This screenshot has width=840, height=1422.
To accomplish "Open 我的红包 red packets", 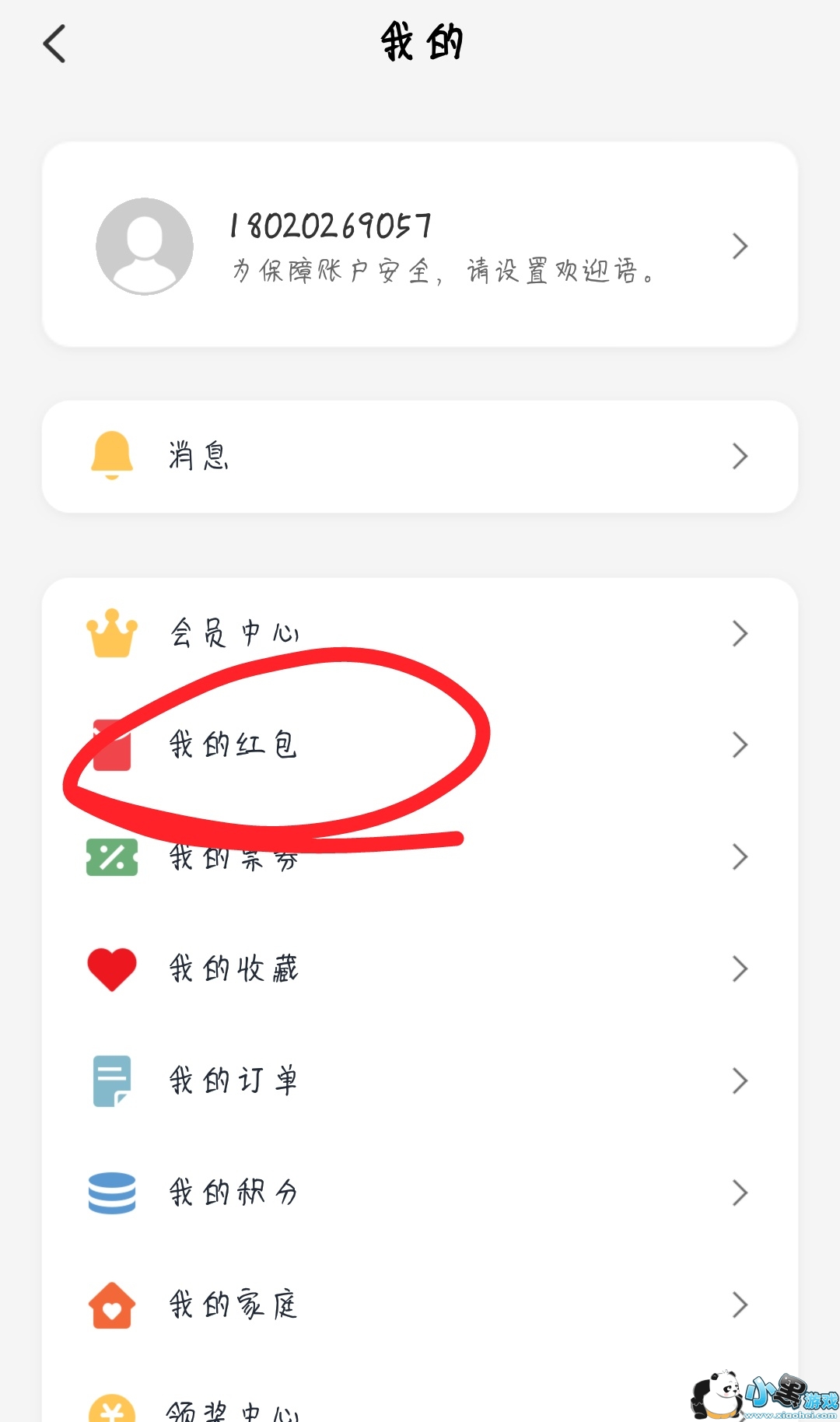I will pyautogui.click(x=420, y=745).
